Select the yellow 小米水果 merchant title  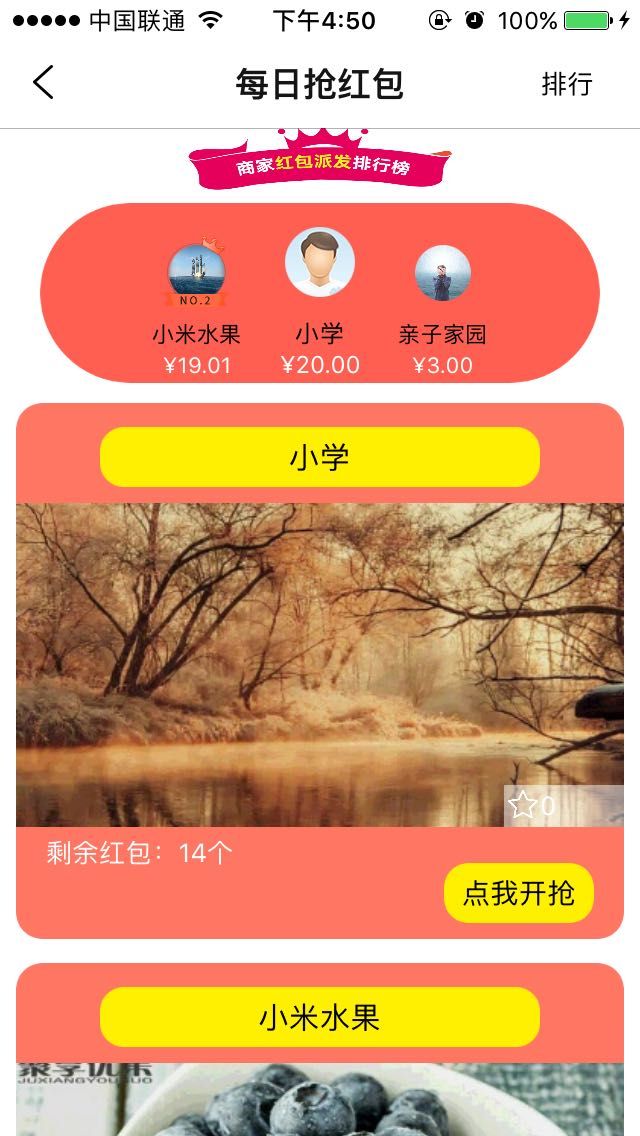point(320,1017)
